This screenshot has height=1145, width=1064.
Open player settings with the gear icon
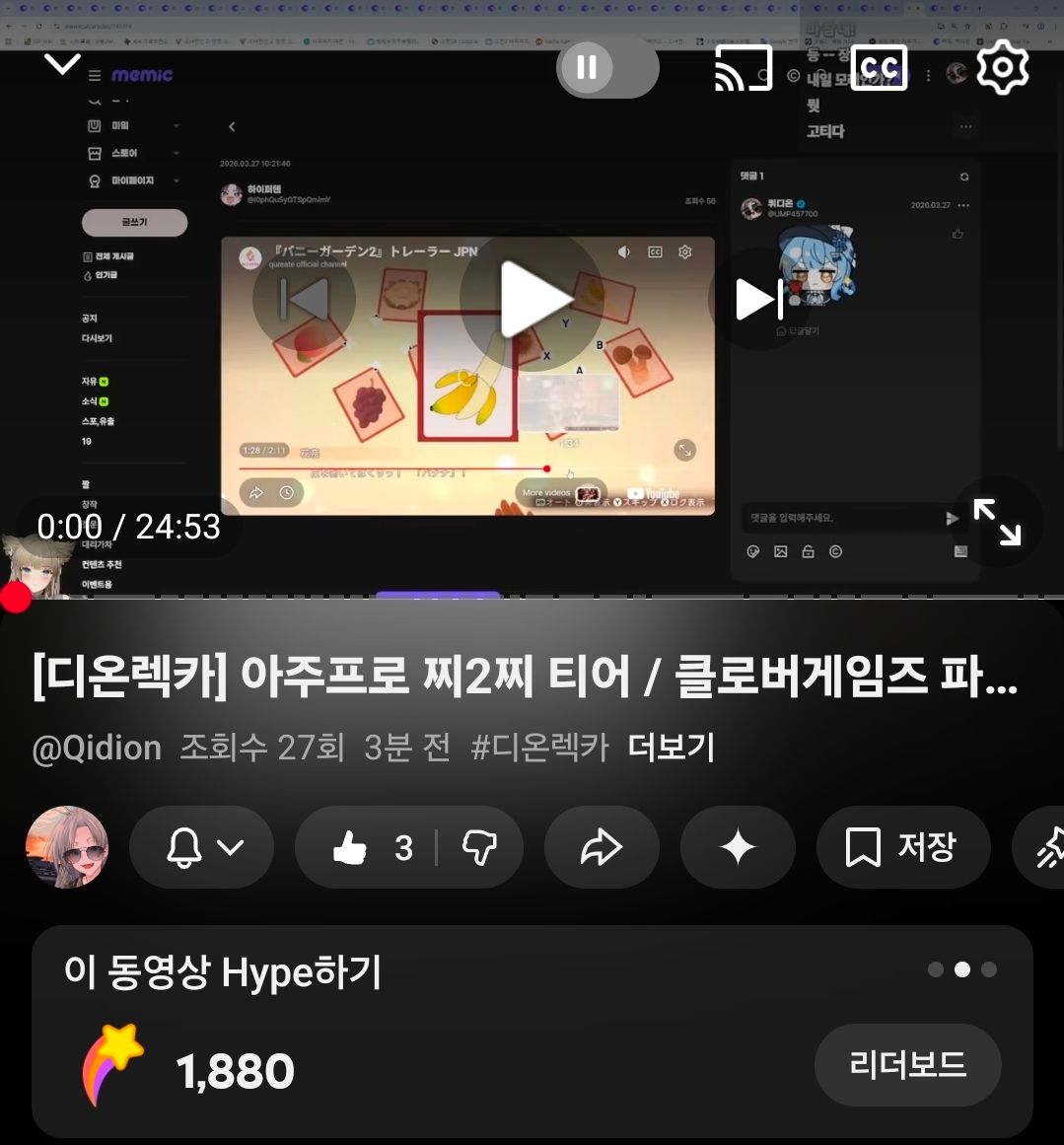click(x=1003, y=67)
